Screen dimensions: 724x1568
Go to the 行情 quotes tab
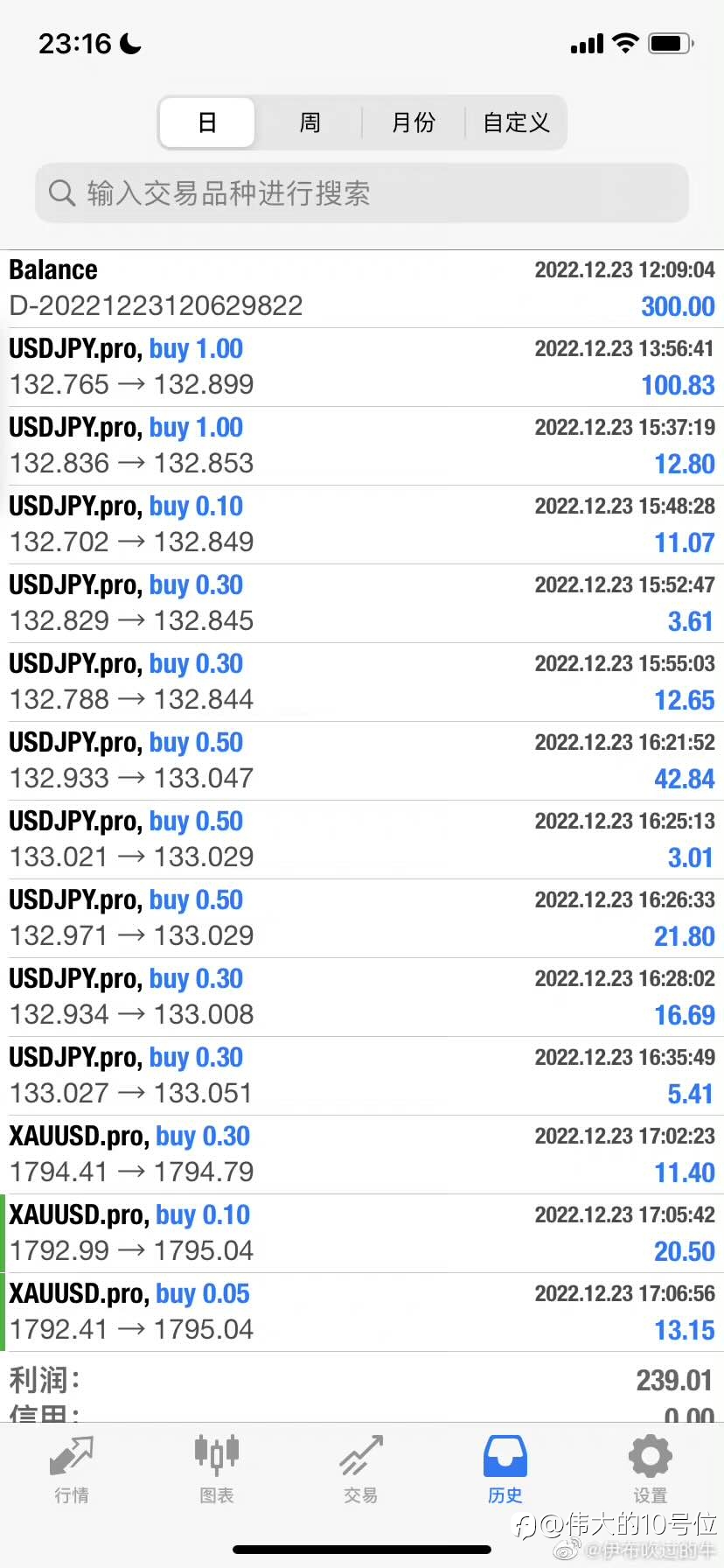(72, 1469)
